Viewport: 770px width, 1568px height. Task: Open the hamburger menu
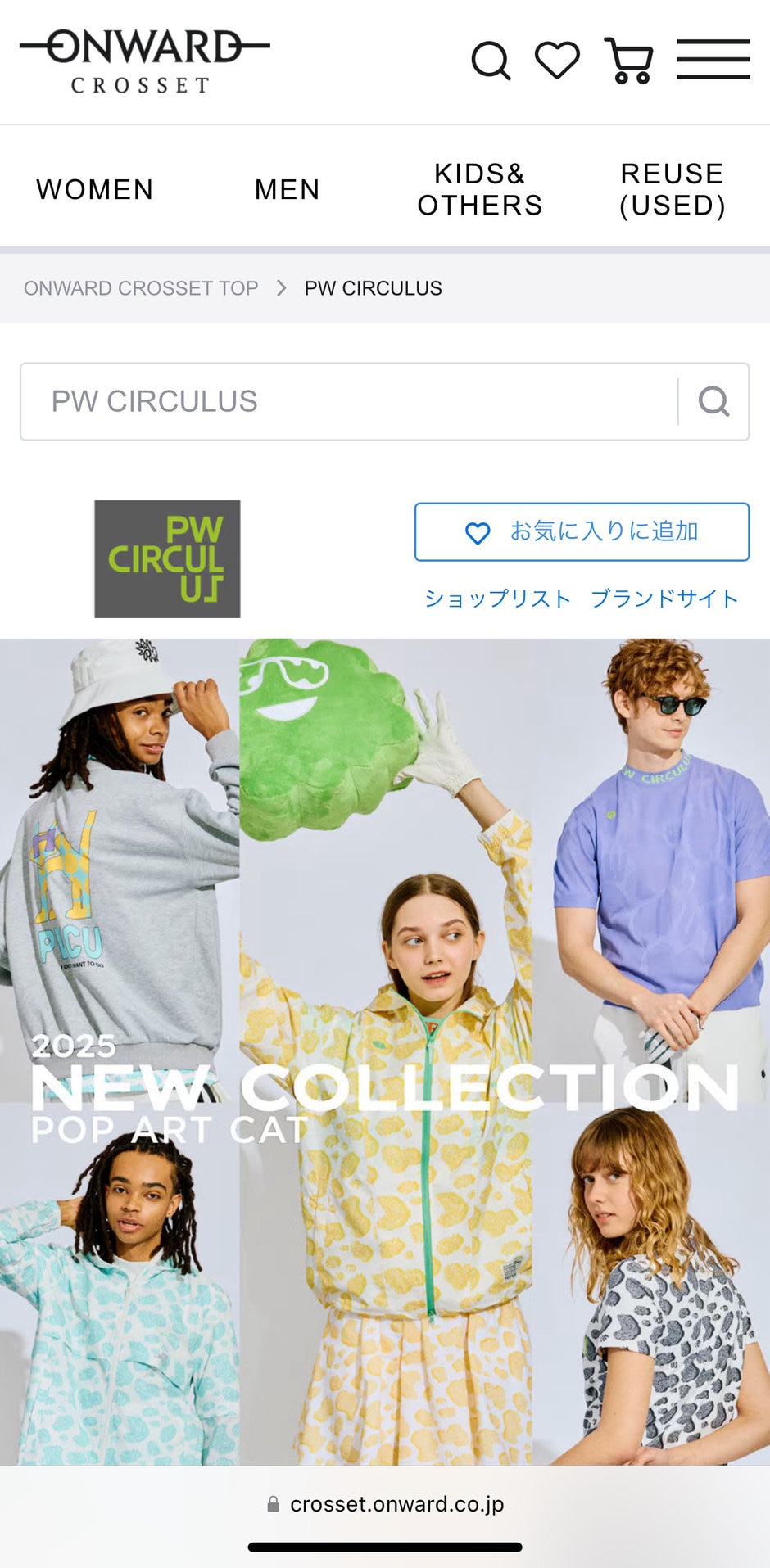click(713, 60)
